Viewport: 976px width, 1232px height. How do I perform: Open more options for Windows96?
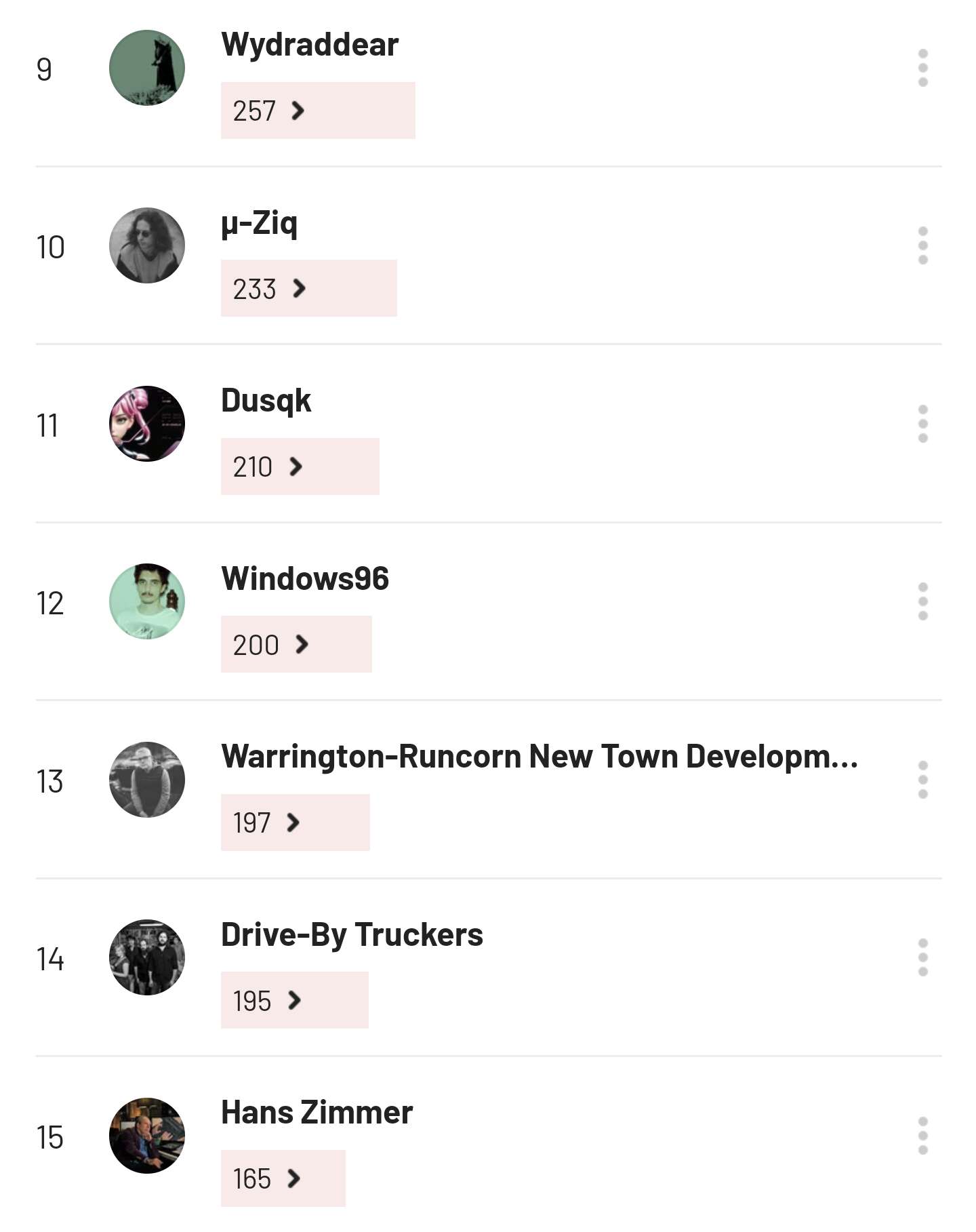[922, 601]
